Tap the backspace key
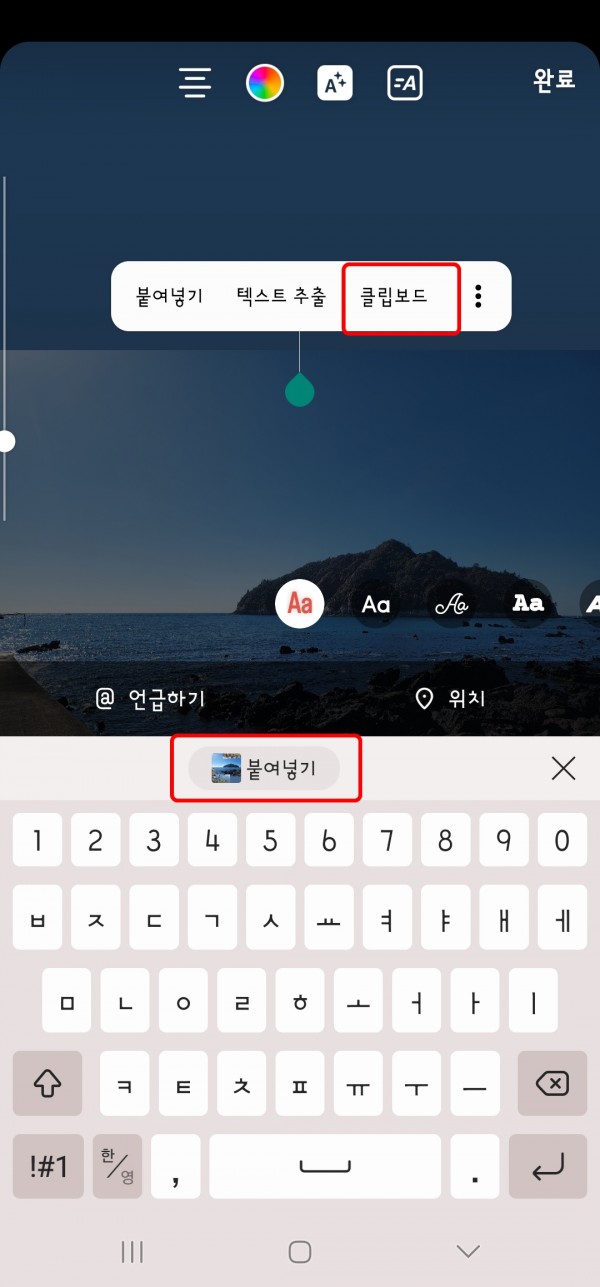Screen dimensions: 600x1287 pyautogui.click(x=553, y=1083)
